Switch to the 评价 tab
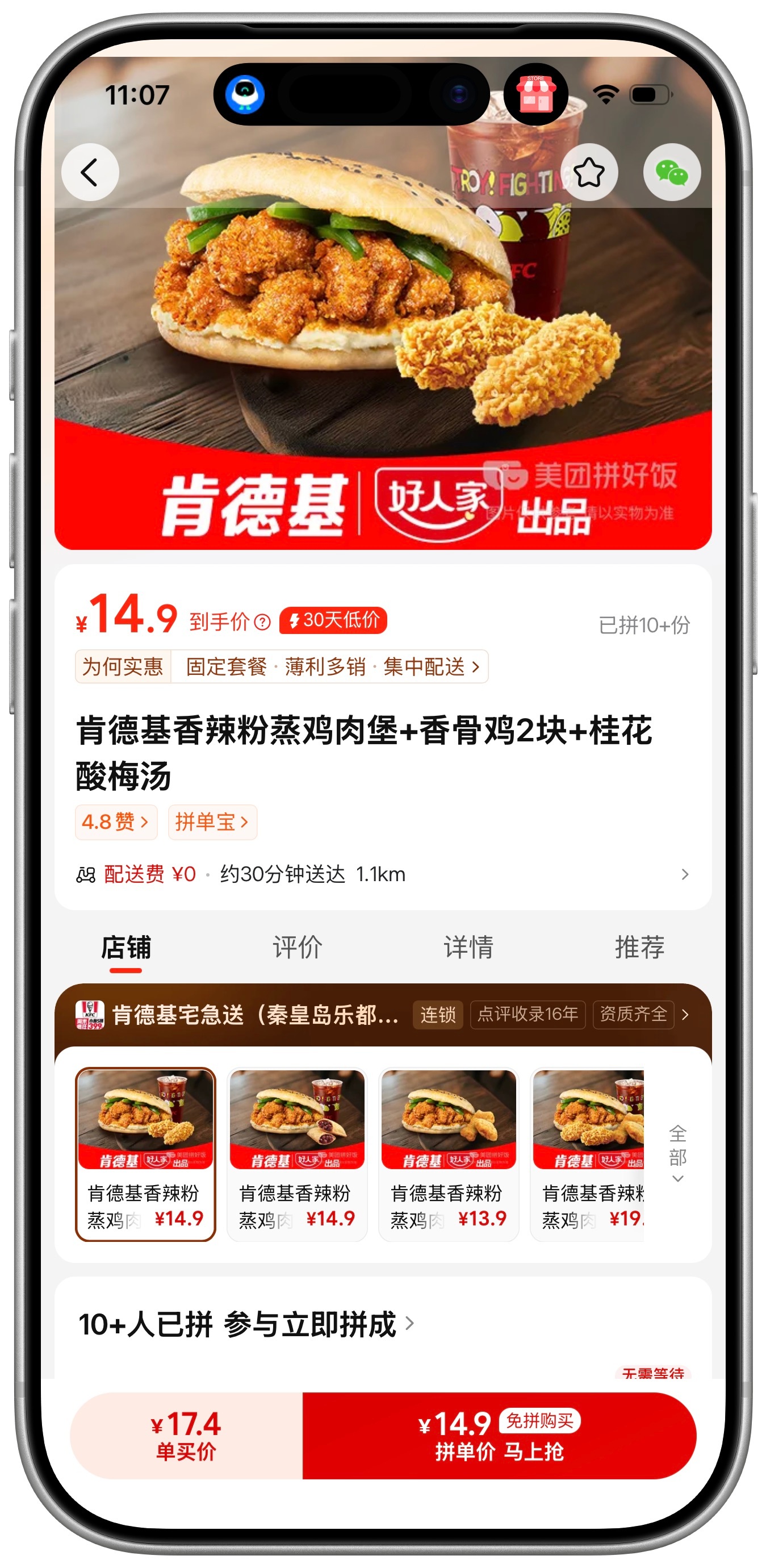Viewport: 766px width, 1568px height. pyautogui.click(x=298, y=947)
